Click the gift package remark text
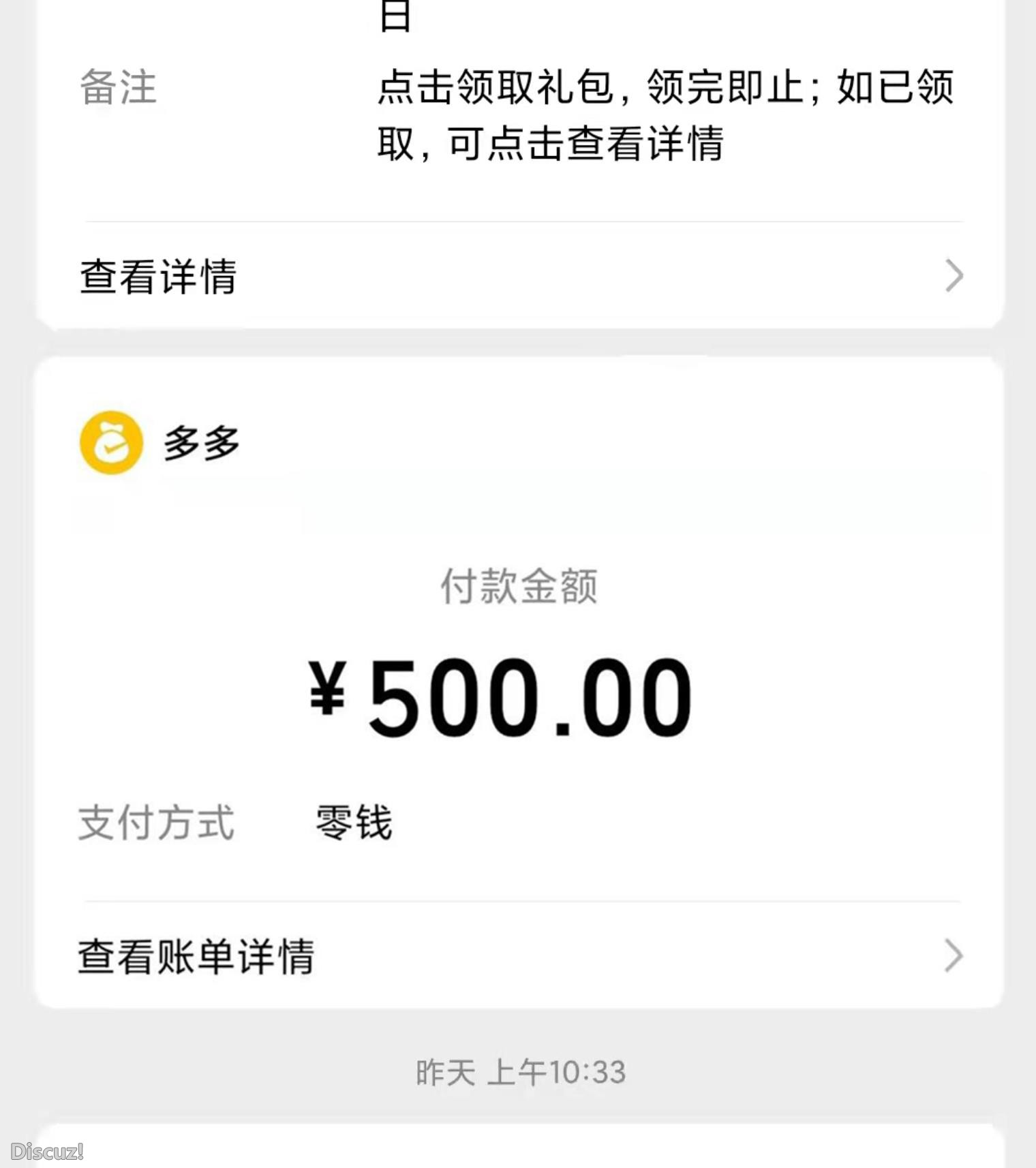1036x1168 pixels. 665,116
